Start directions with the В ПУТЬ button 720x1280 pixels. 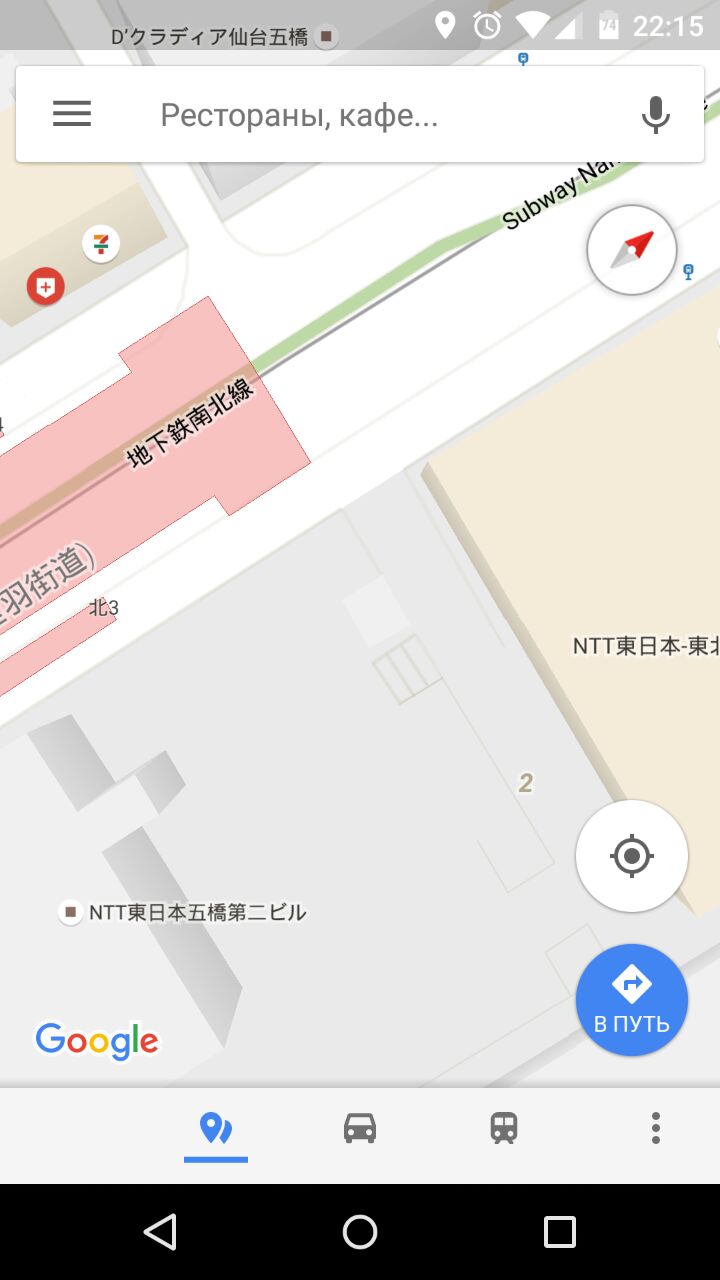point(632,1000)
